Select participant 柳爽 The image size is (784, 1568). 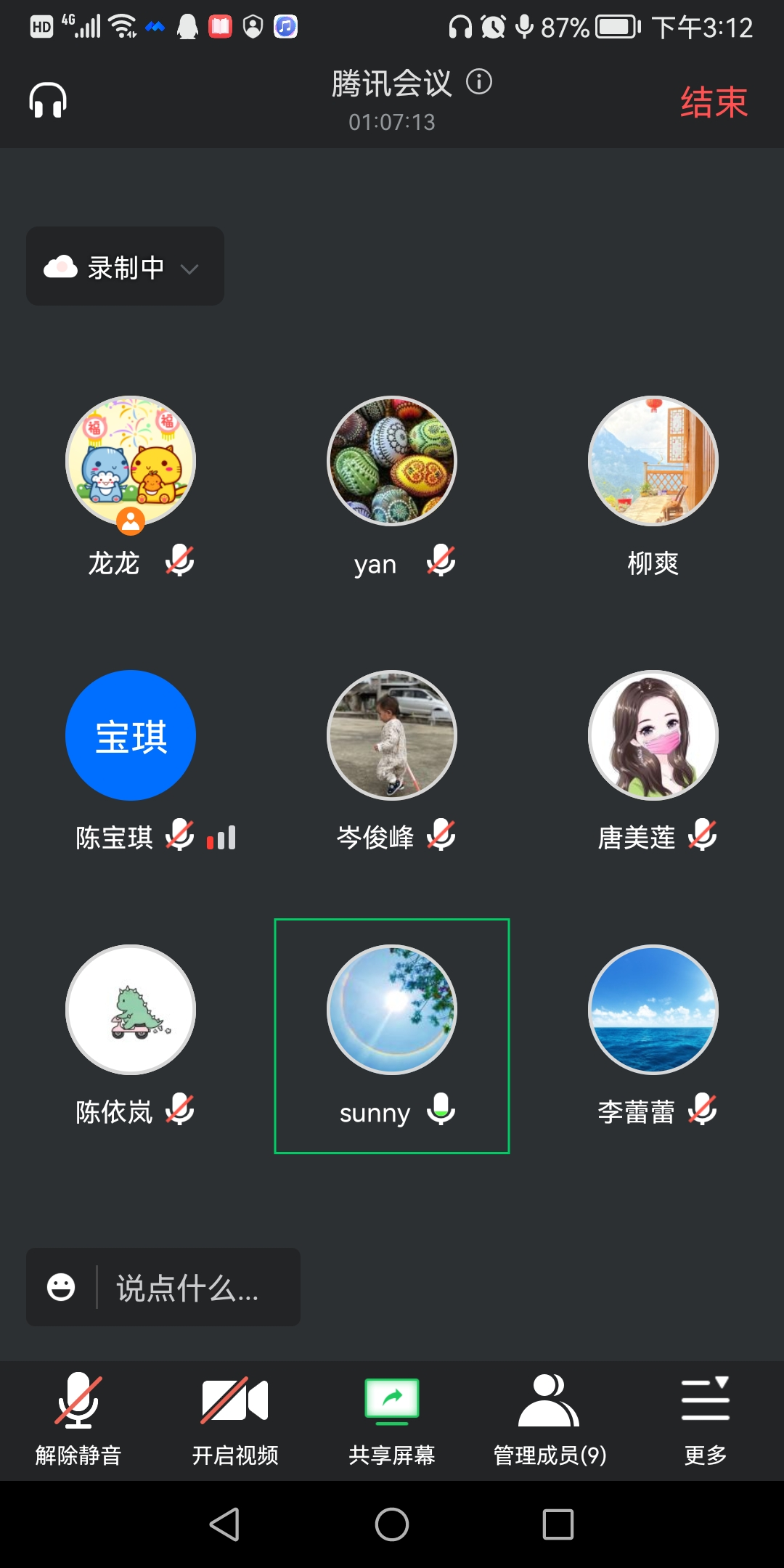[x=653, y=462]
